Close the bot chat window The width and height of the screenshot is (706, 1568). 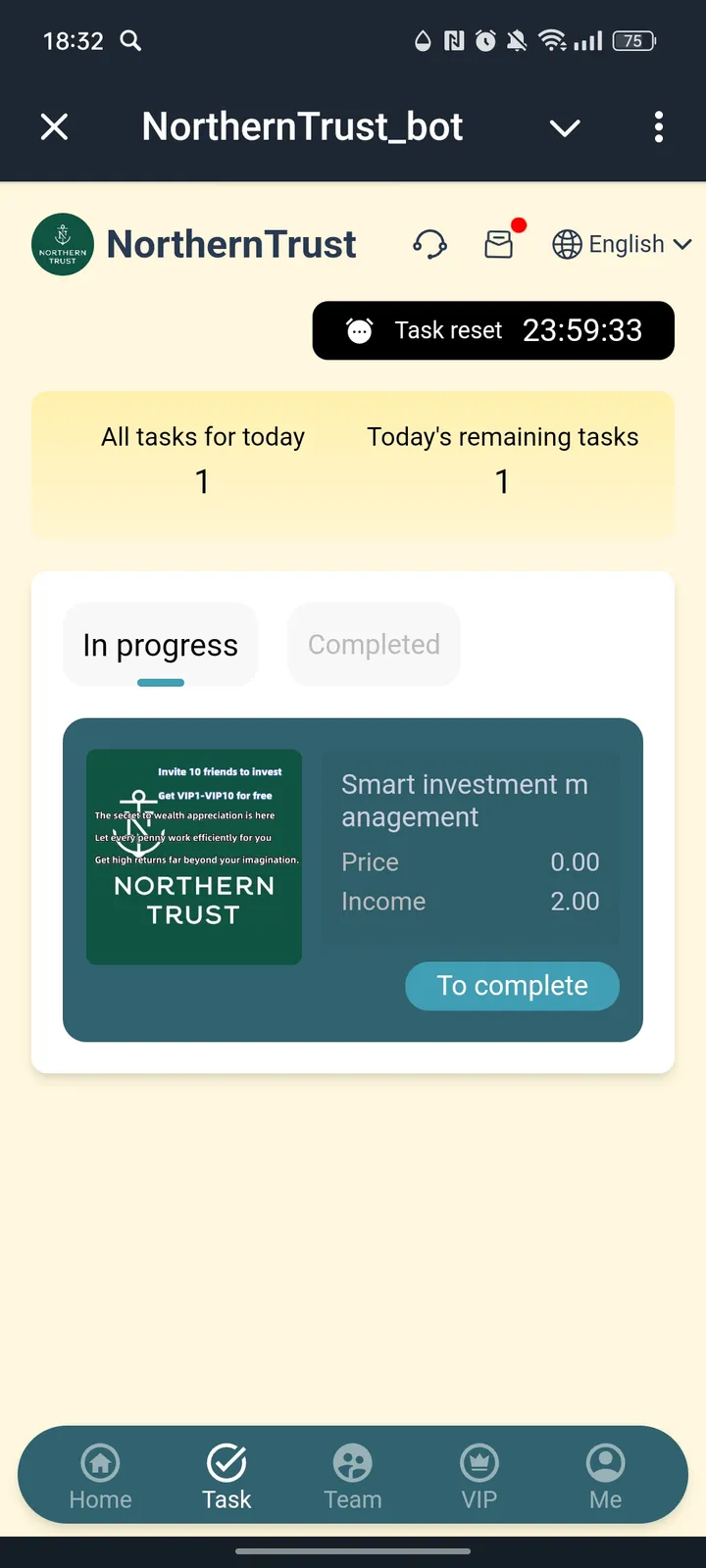pyautogui.click(x=54, y=126)
